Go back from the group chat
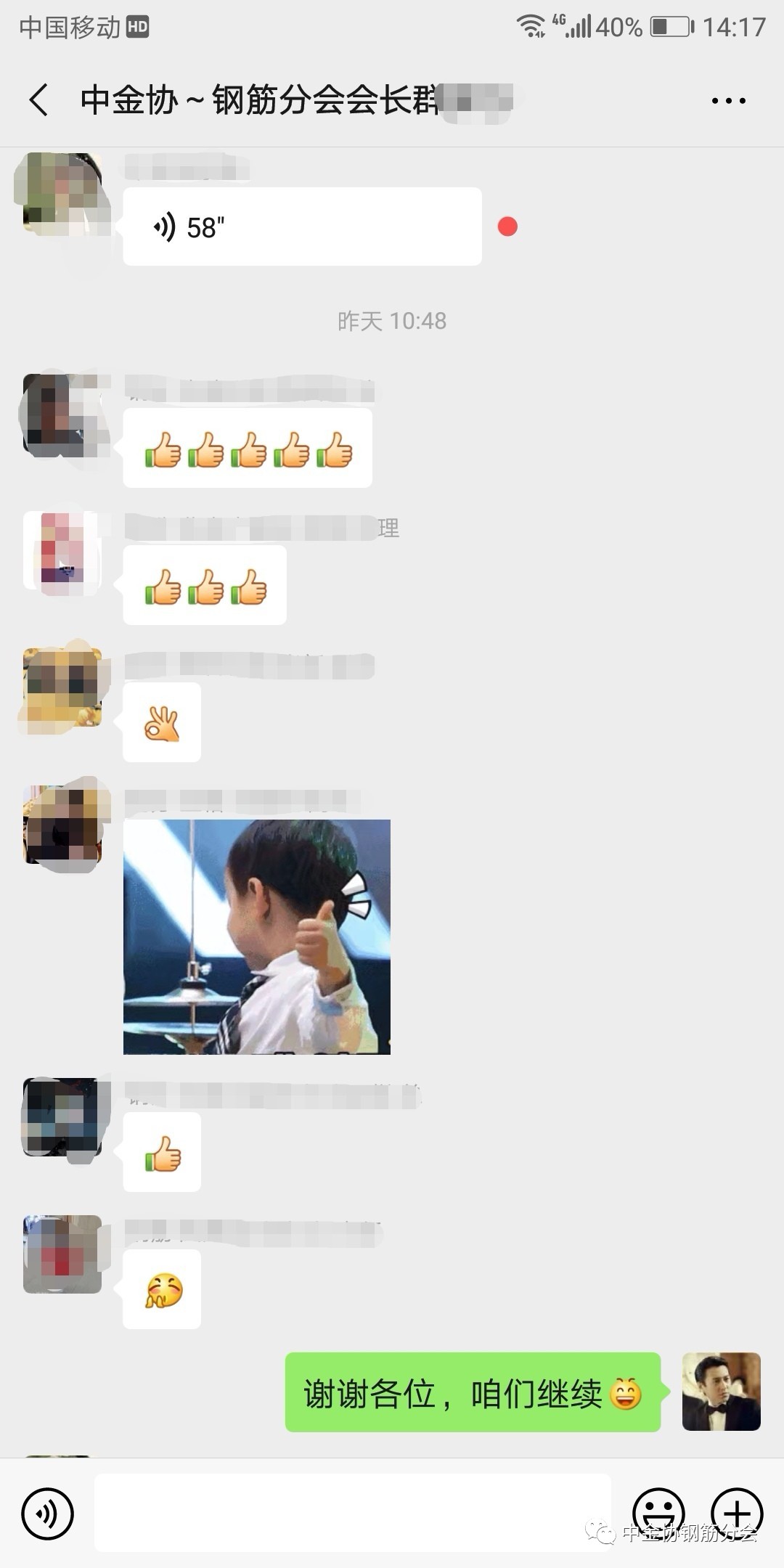Viewport: 784px width, 1568px height. (x=39, y=100)
